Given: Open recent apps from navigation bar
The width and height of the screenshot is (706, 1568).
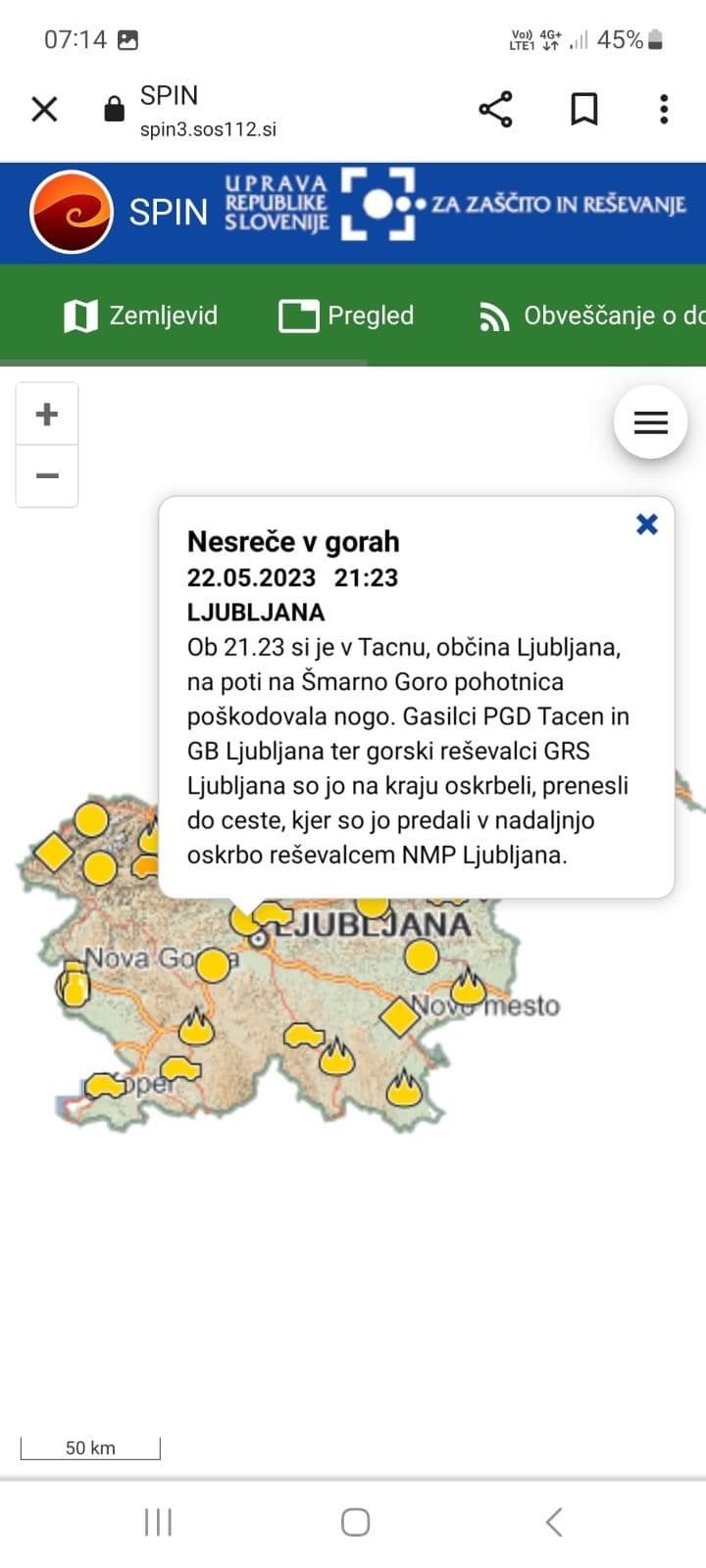Looking at the screenshot, I should tap(158, 1522).
